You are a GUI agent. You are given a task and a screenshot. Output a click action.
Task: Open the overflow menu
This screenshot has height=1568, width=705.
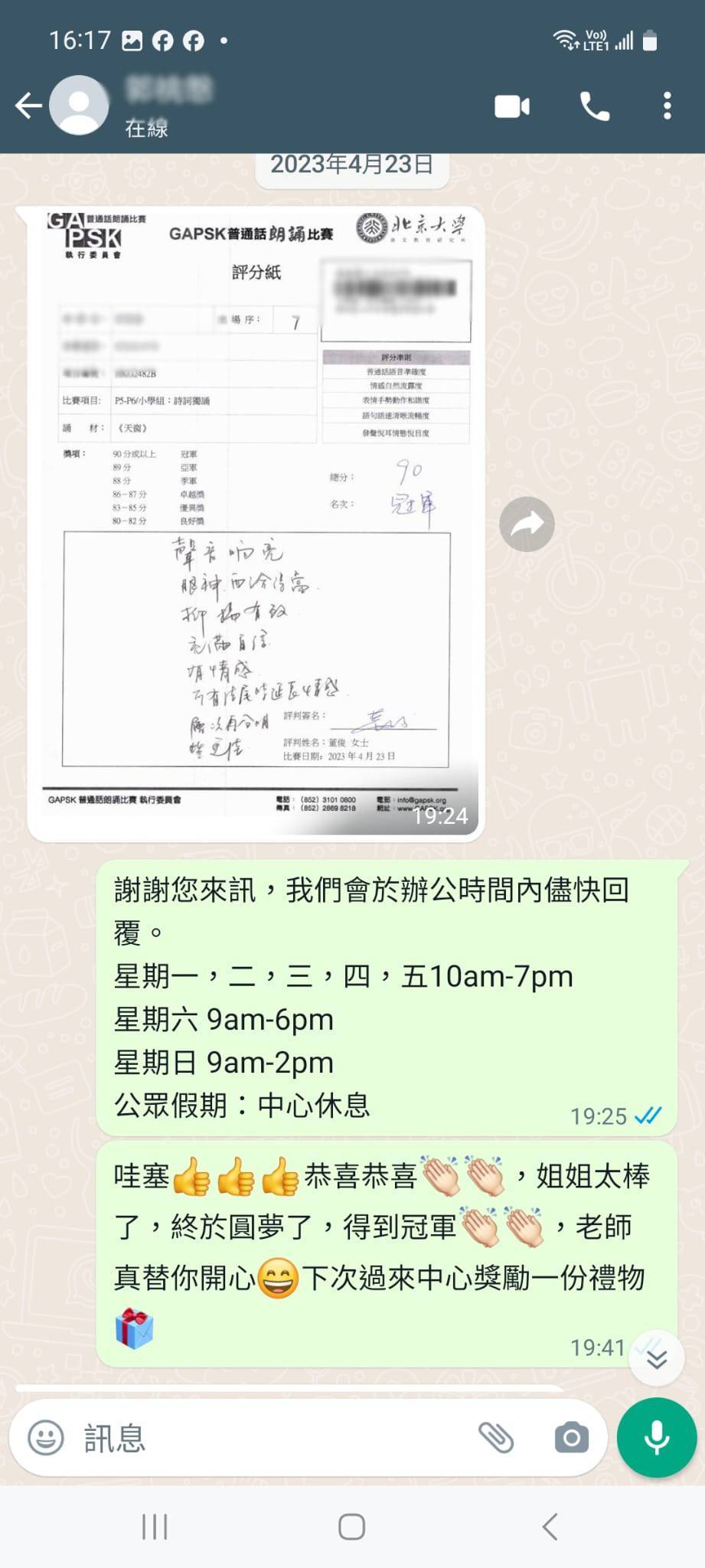point(667,106)
